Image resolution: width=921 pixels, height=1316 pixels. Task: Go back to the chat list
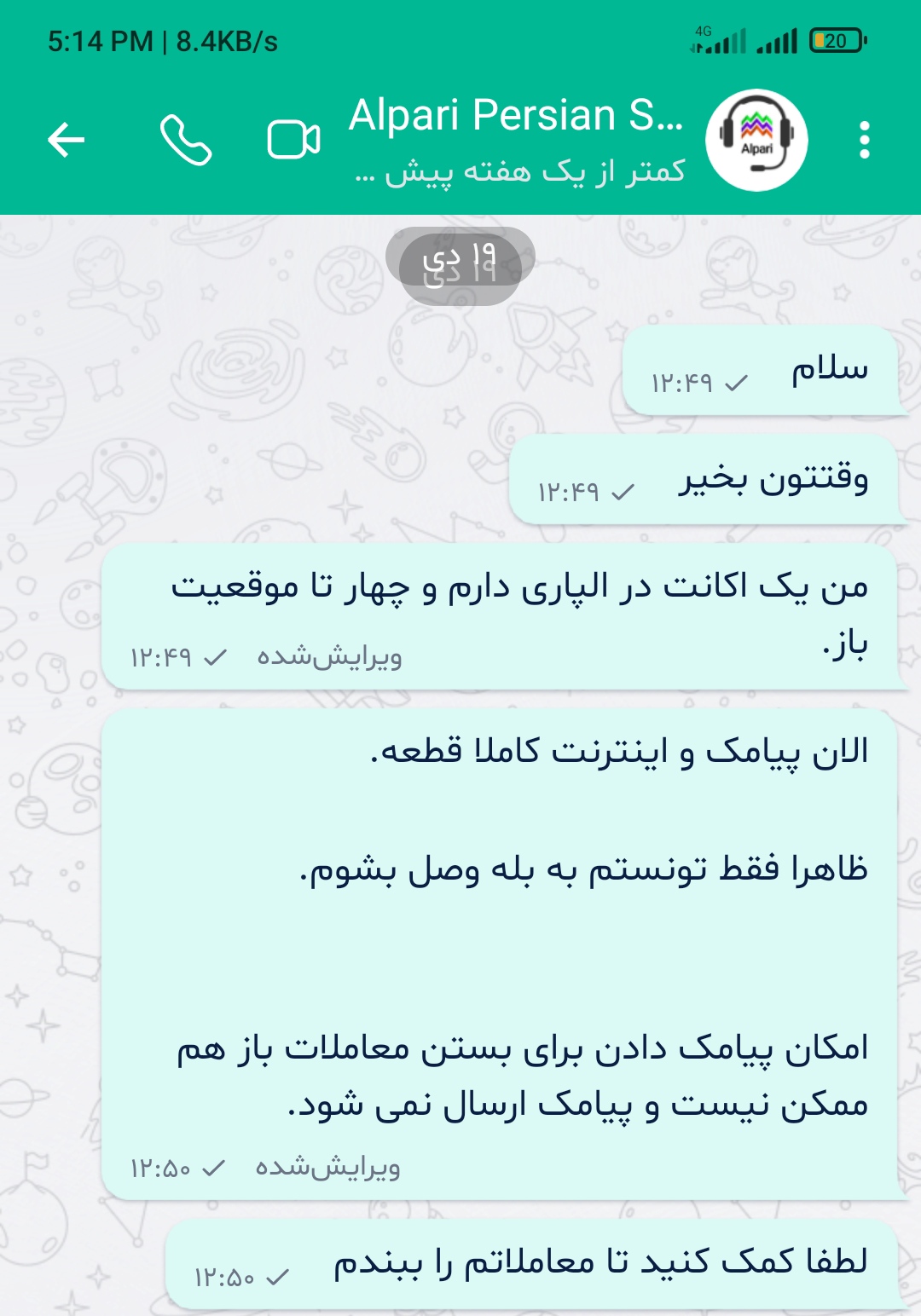66,140
